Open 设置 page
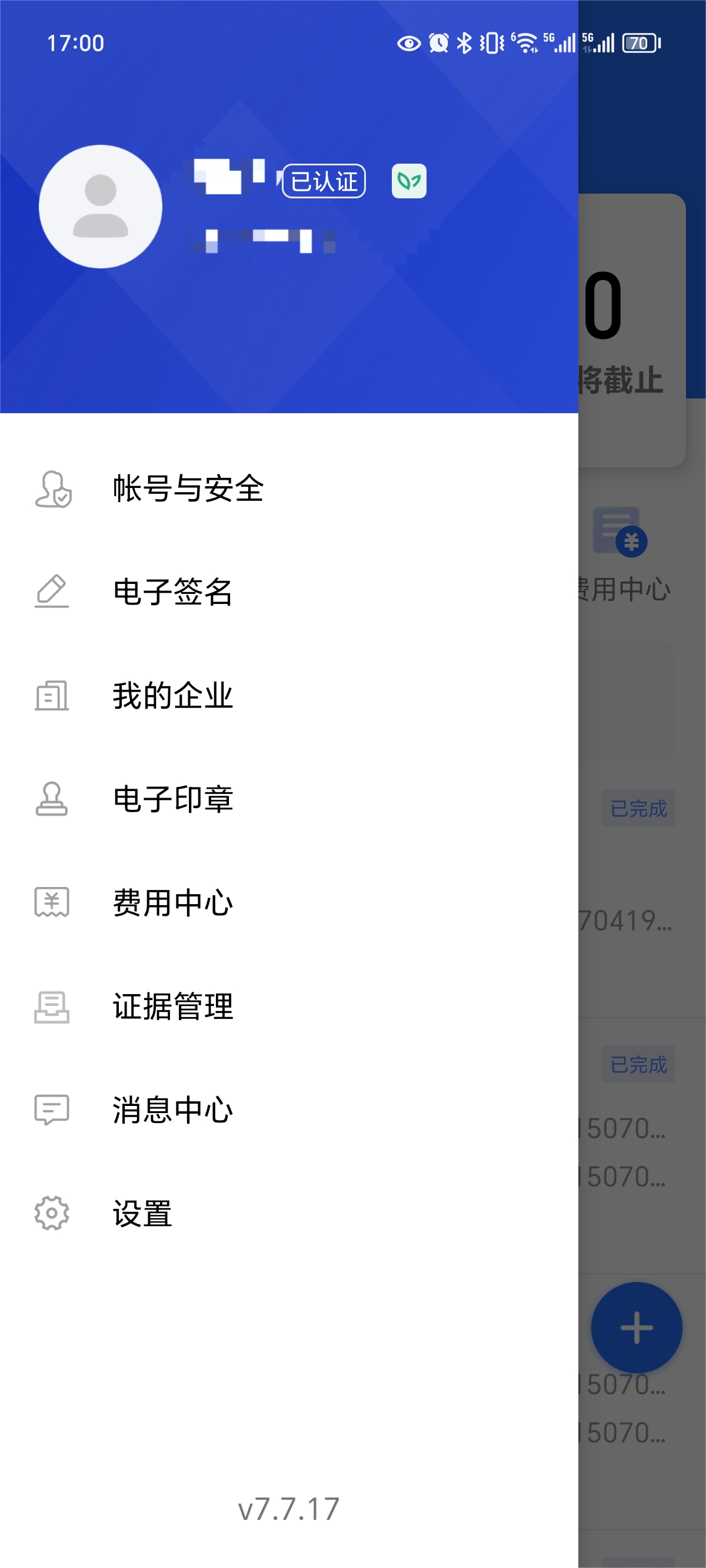The width and height of the screenshot is (706, 1568). (x=288, y=1213)
